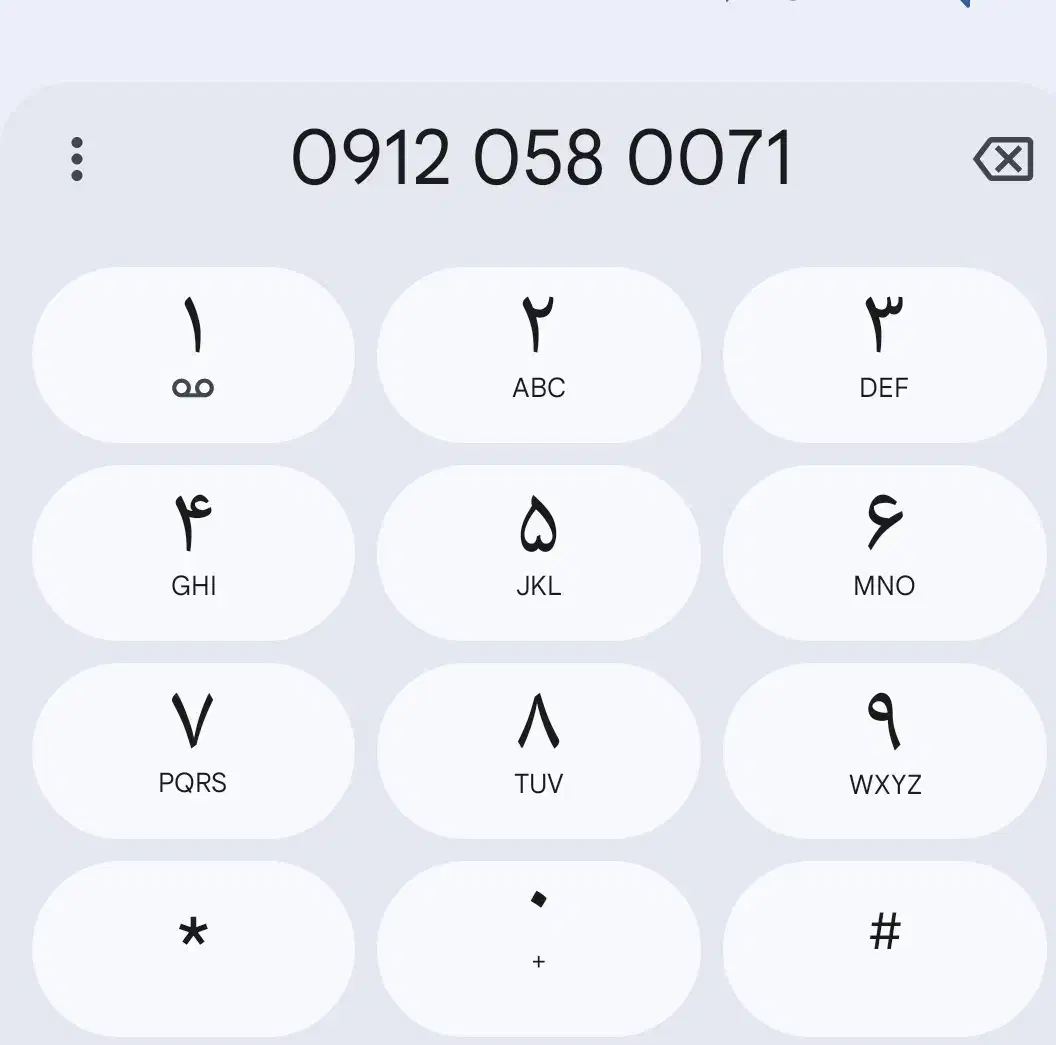The image size is (1056, 1045).
Task: Tap the hash (#) key
Action: (x=883, y=946)
